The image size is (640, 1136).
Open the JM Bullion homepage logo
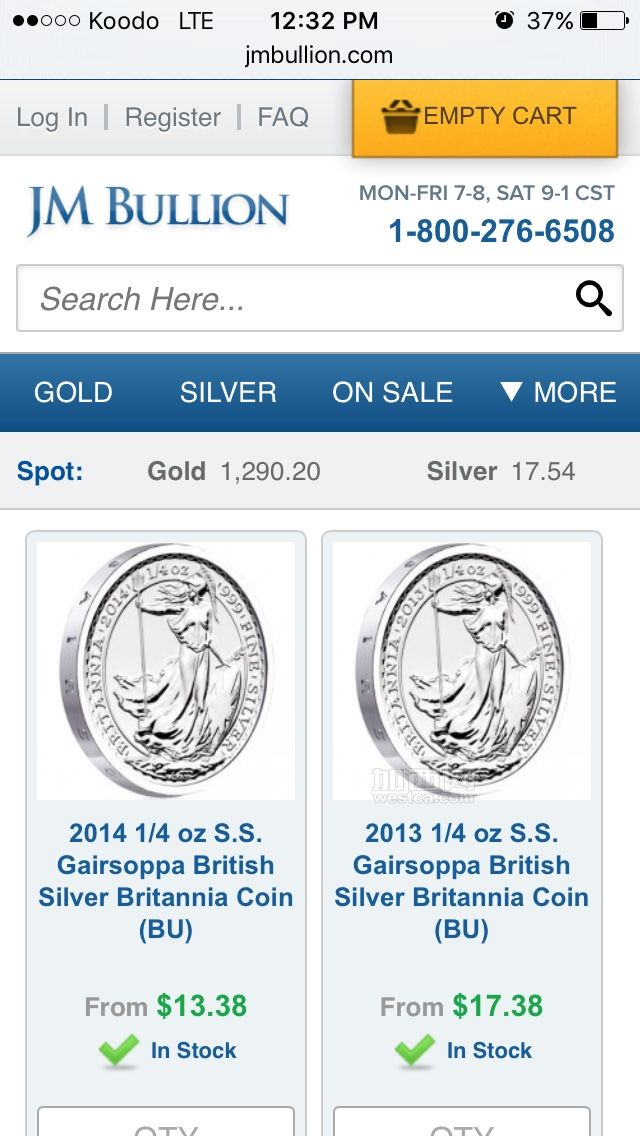[158, 209]
